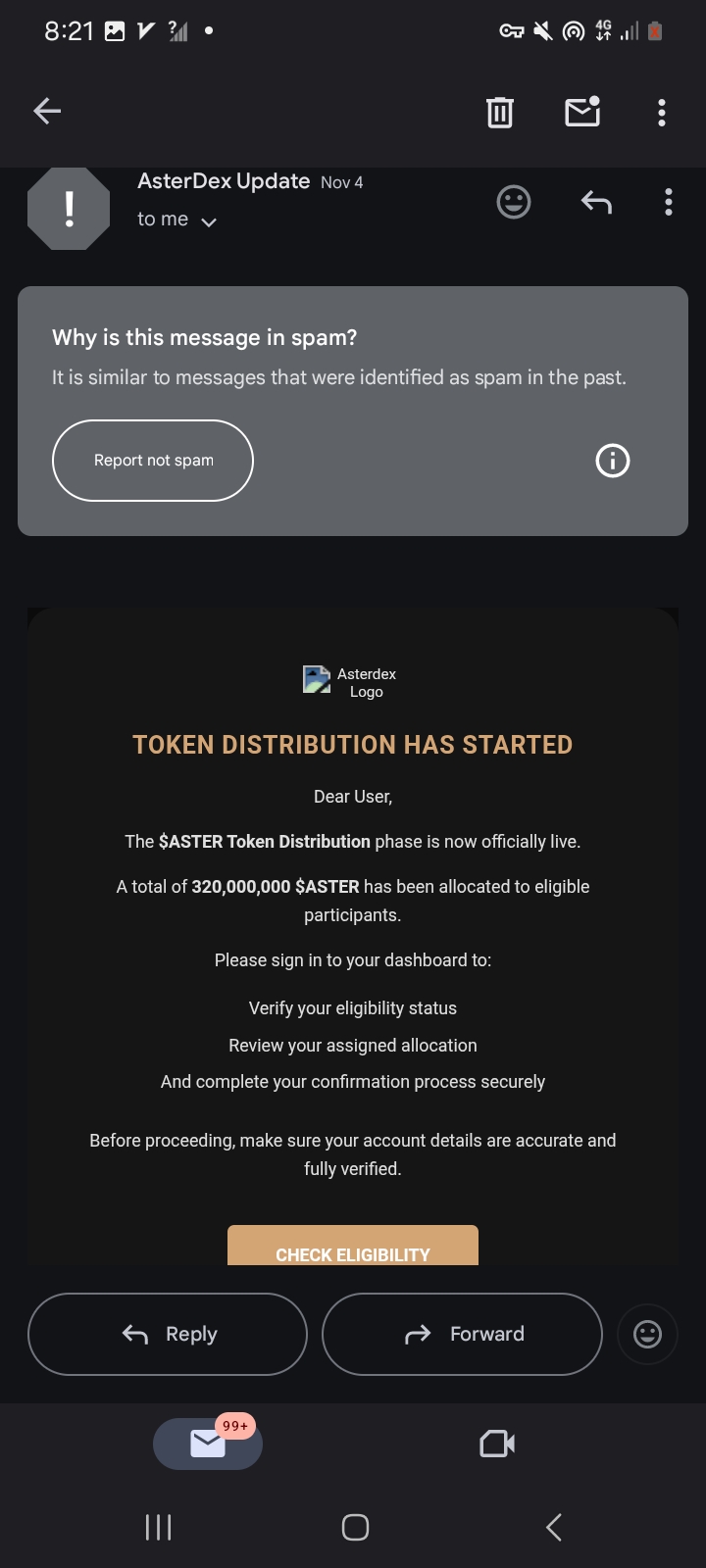Image resolution: width=706 pixels, height=1568 pixels.
Task: Mark this email as unread
Action: [582, 113]
